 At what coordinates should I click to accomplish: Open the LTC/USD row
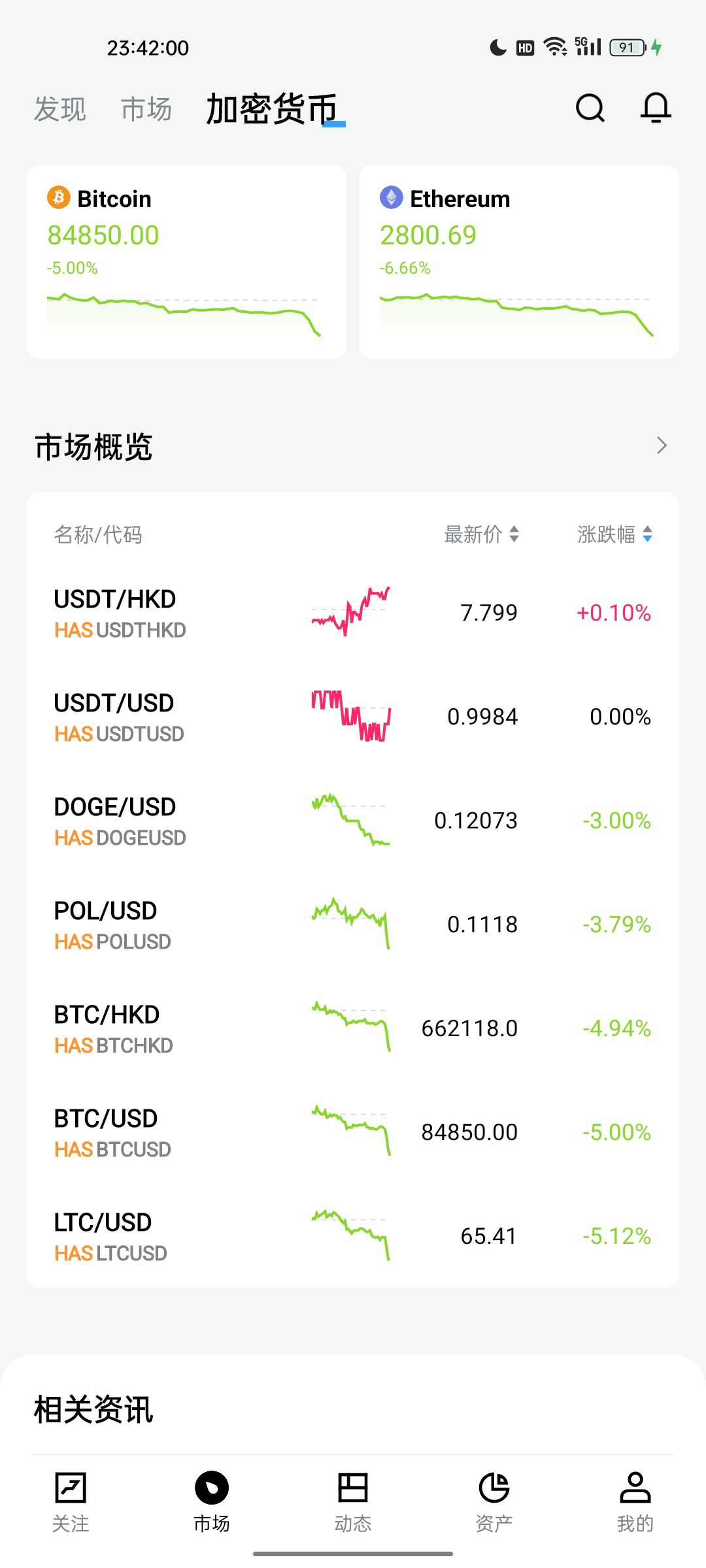(353, 1237)
